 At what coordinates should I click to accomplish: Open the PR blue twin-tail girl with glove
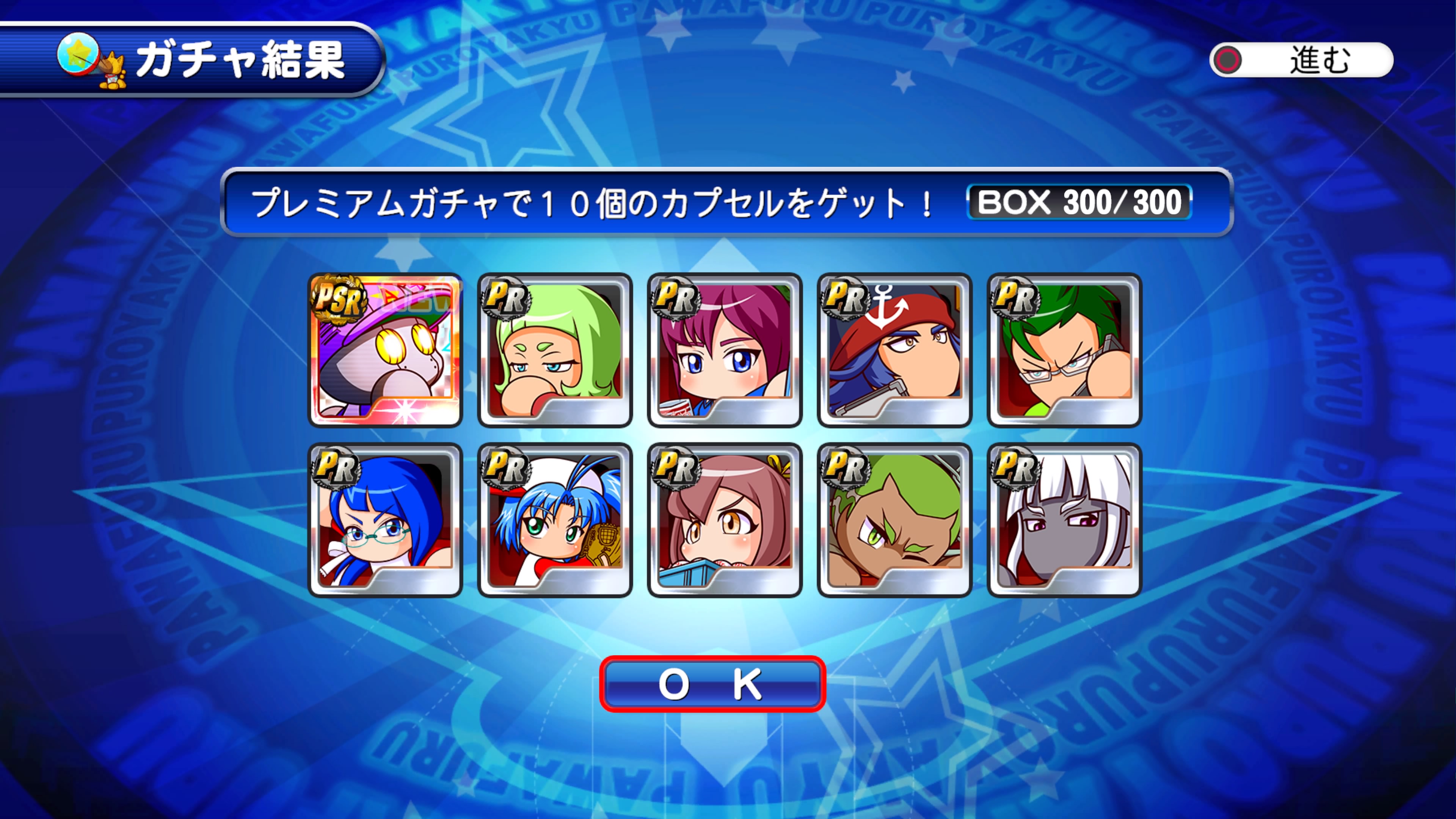(x=555, y=520)
